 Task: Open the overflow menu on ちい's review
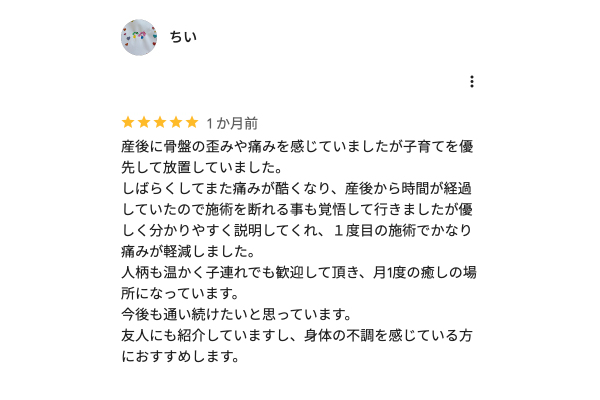(x=472, y=82)
